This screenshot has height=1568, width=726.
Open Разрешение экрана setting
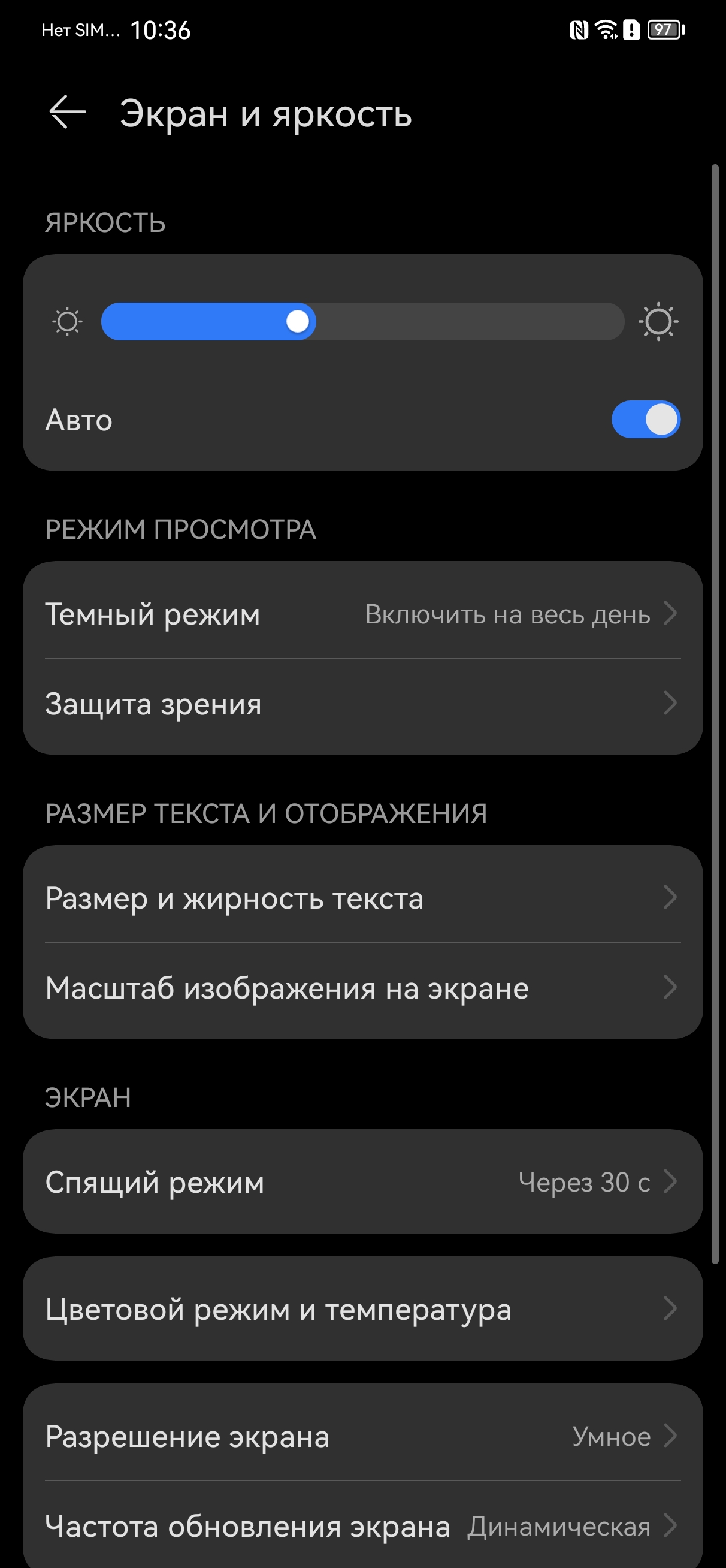(x=362, y=1437)
